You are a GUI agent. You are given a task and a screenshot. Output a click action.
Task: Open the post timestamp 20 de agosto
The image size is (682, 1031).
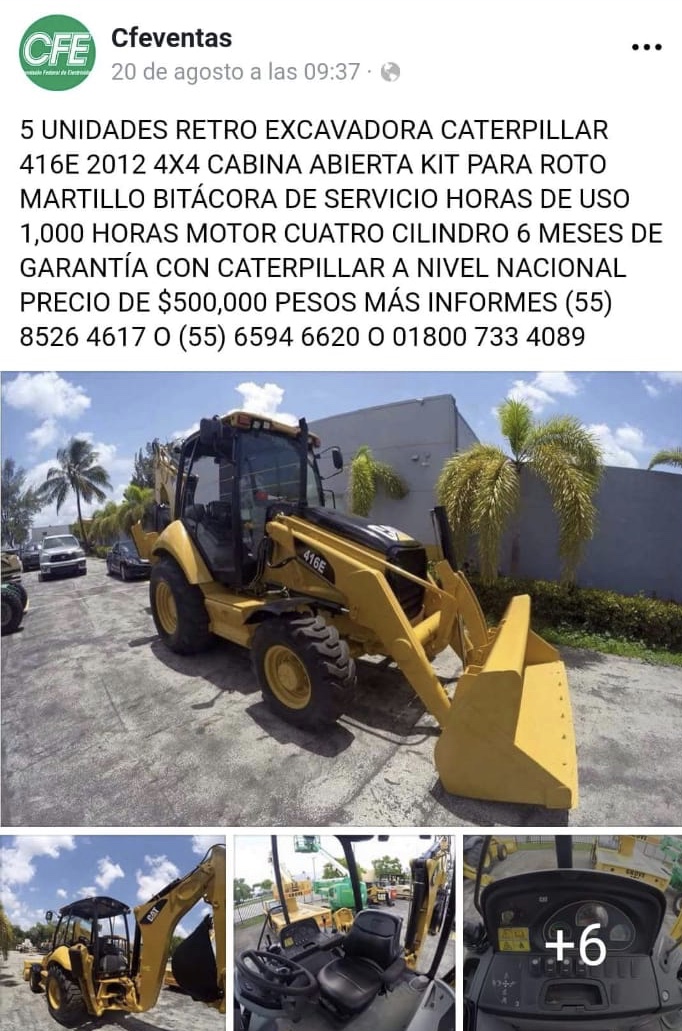click(x=235, y=72)
